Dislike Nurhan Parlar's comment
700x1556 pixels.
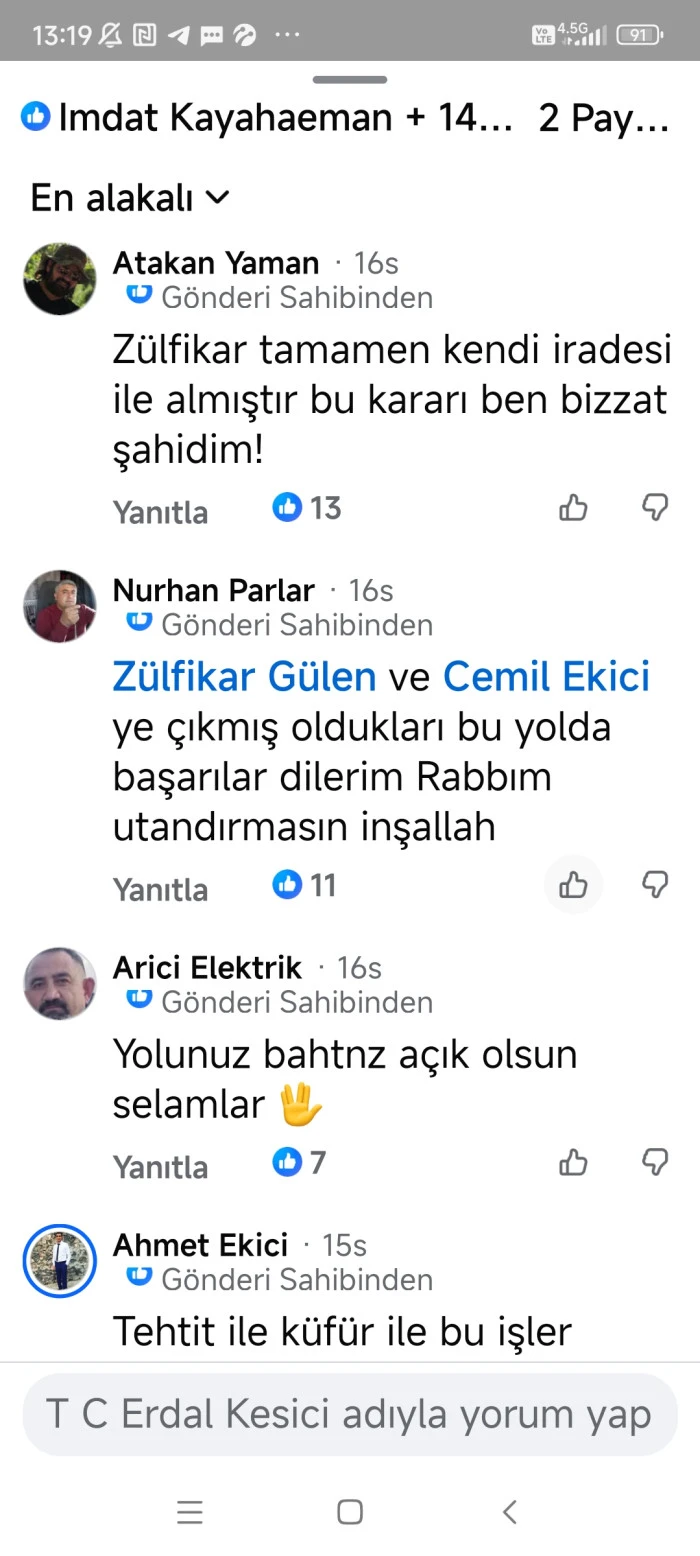(655, 885)
